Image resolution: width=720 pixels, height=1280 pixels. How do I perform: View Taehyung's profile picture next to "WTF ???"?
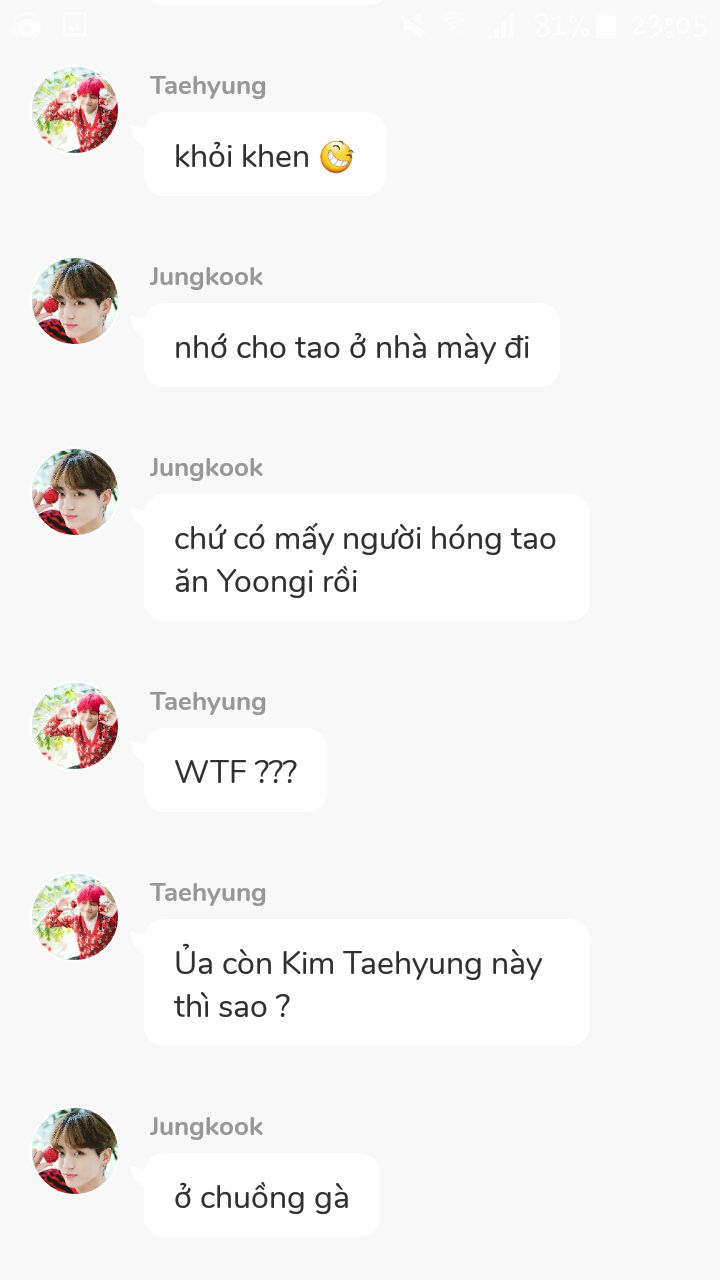(x=75, y=726)
